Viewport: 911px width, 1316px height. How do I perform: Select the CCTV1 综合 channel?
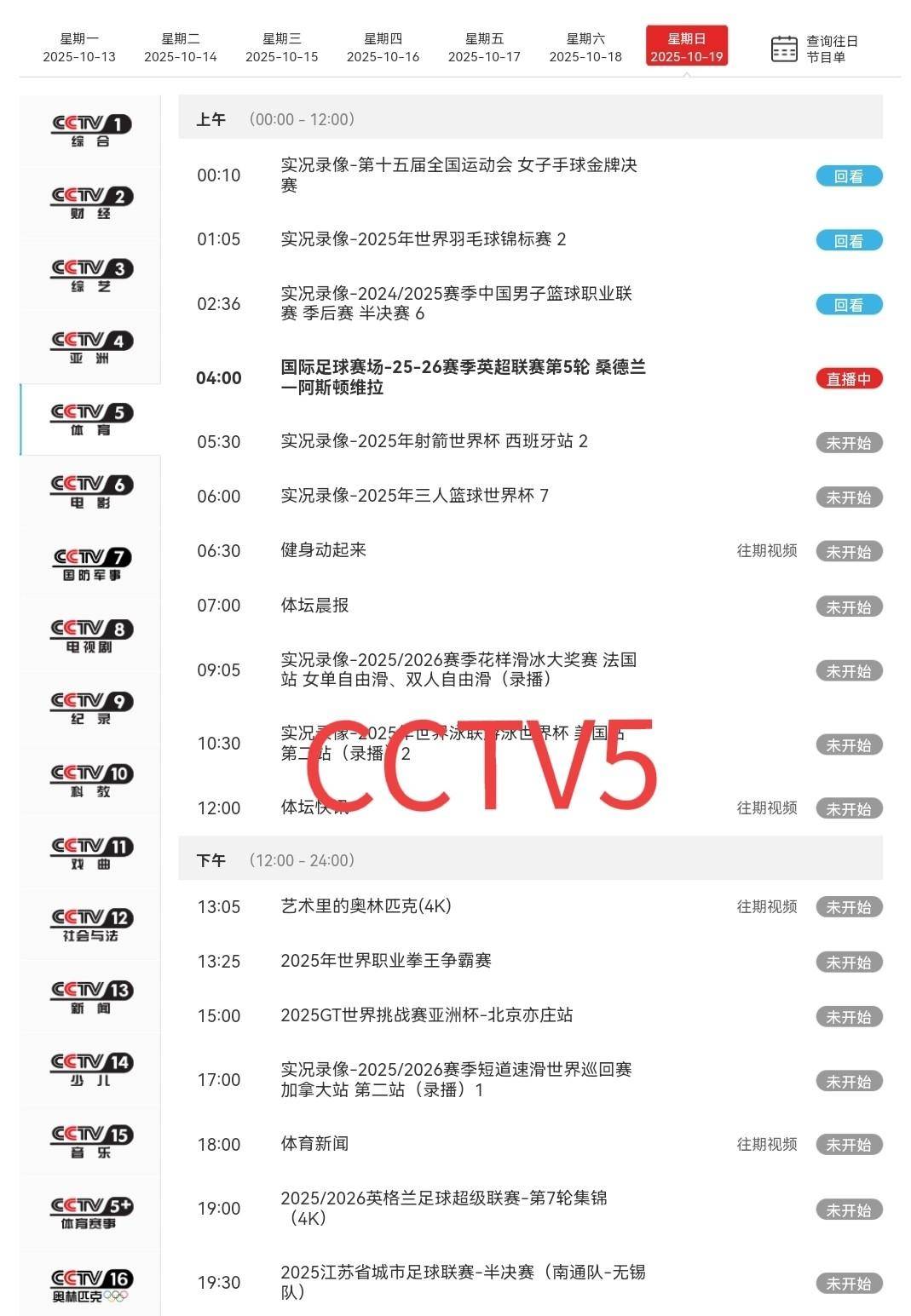point(90,130)
